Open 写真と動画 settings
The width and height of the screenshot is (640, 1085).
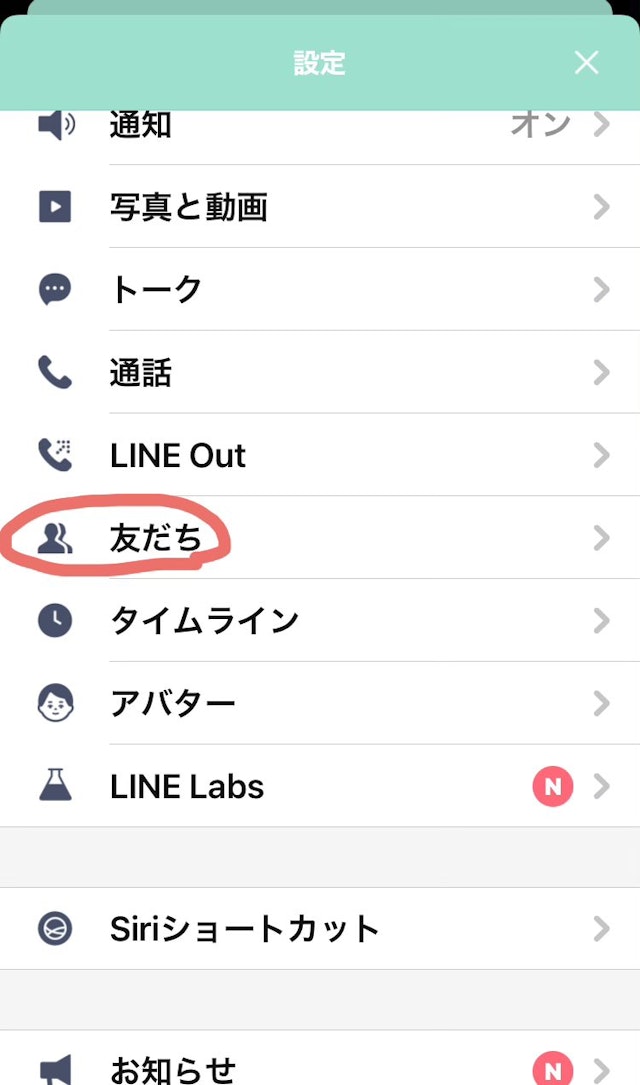320,207
